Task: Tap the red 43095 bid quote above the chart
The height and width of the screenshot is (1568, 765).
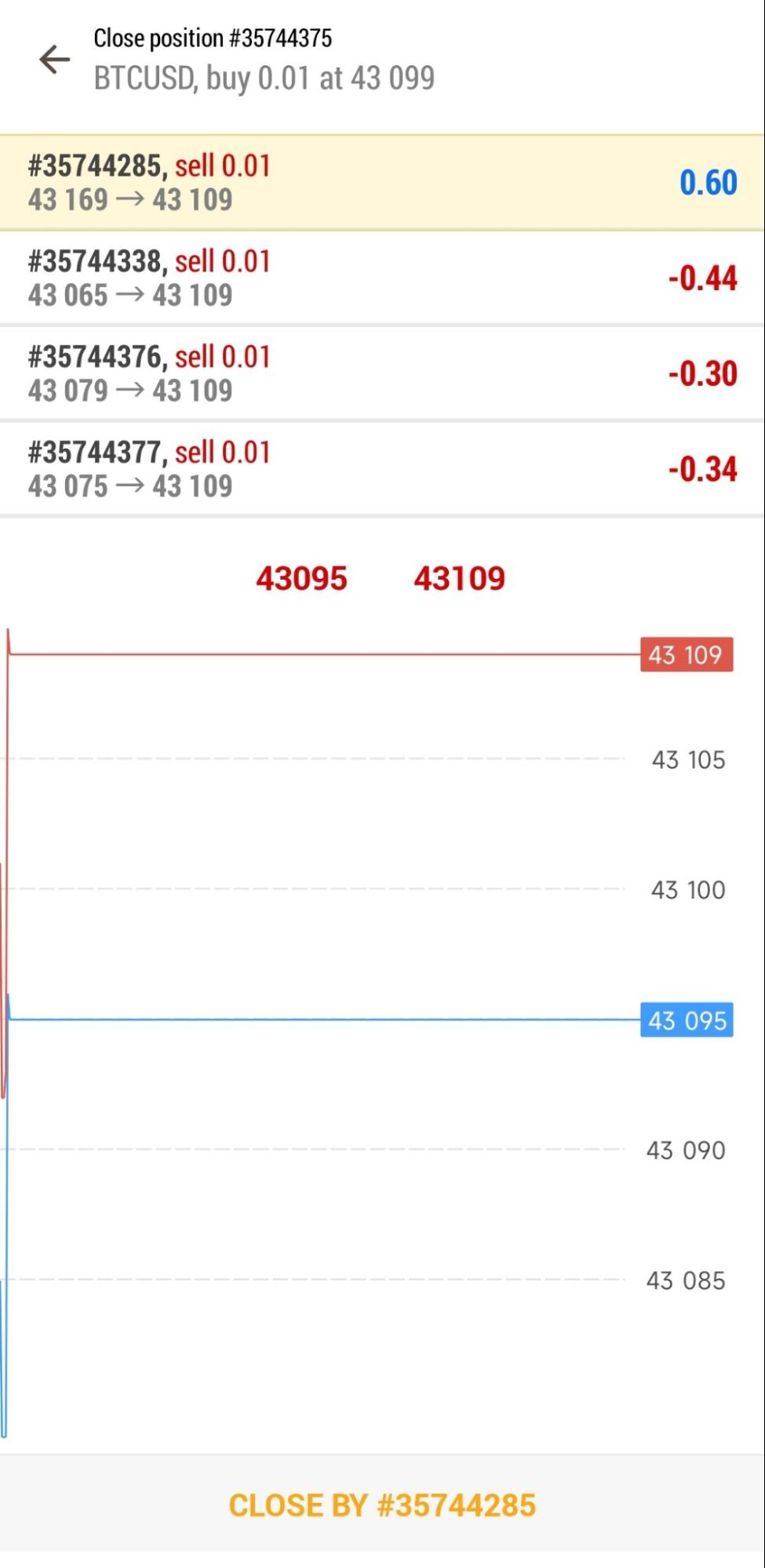Action: coord(302,578)
